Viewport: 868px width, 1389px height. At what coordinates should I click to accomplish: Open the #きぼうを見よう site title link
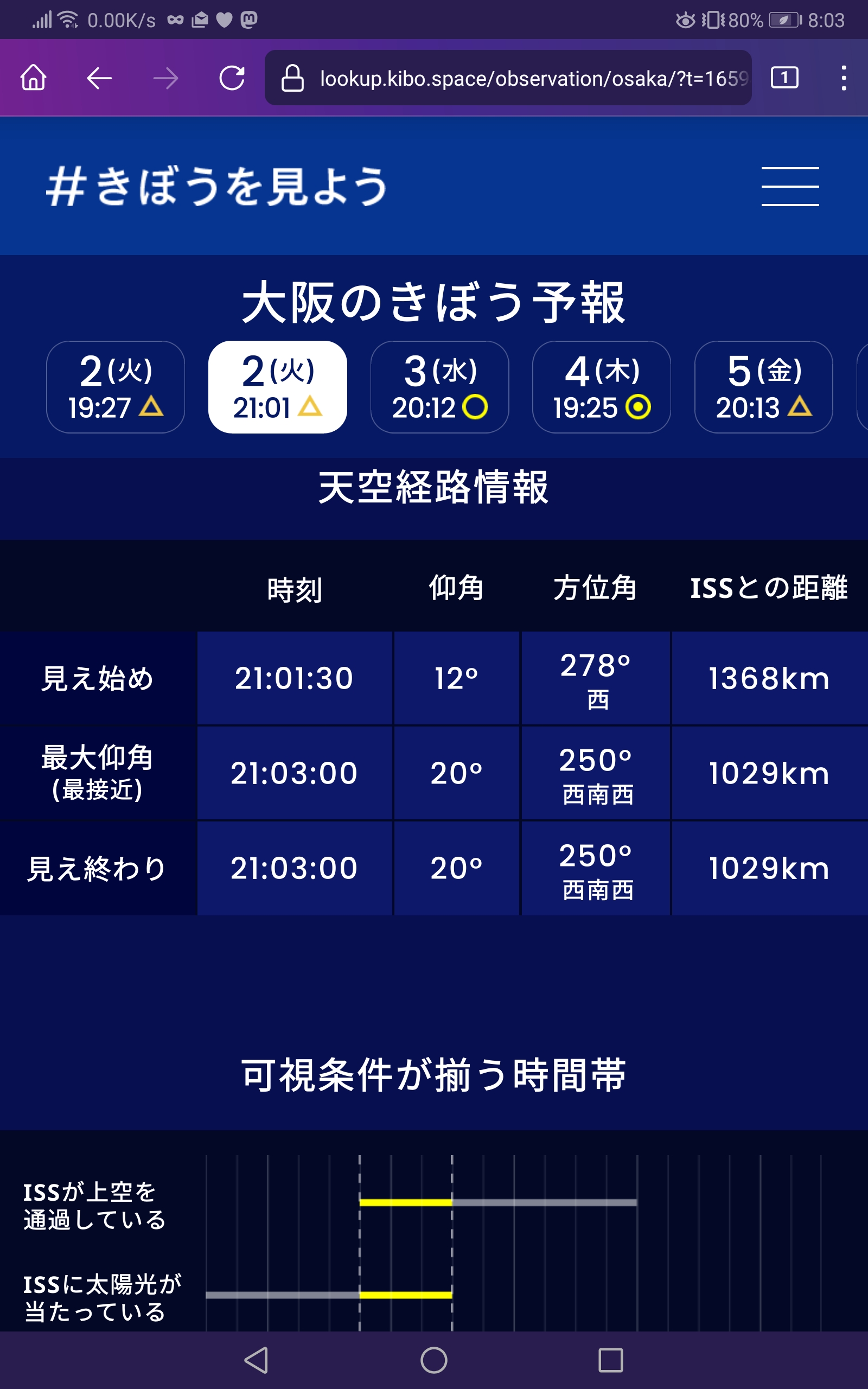coord(217,187)
